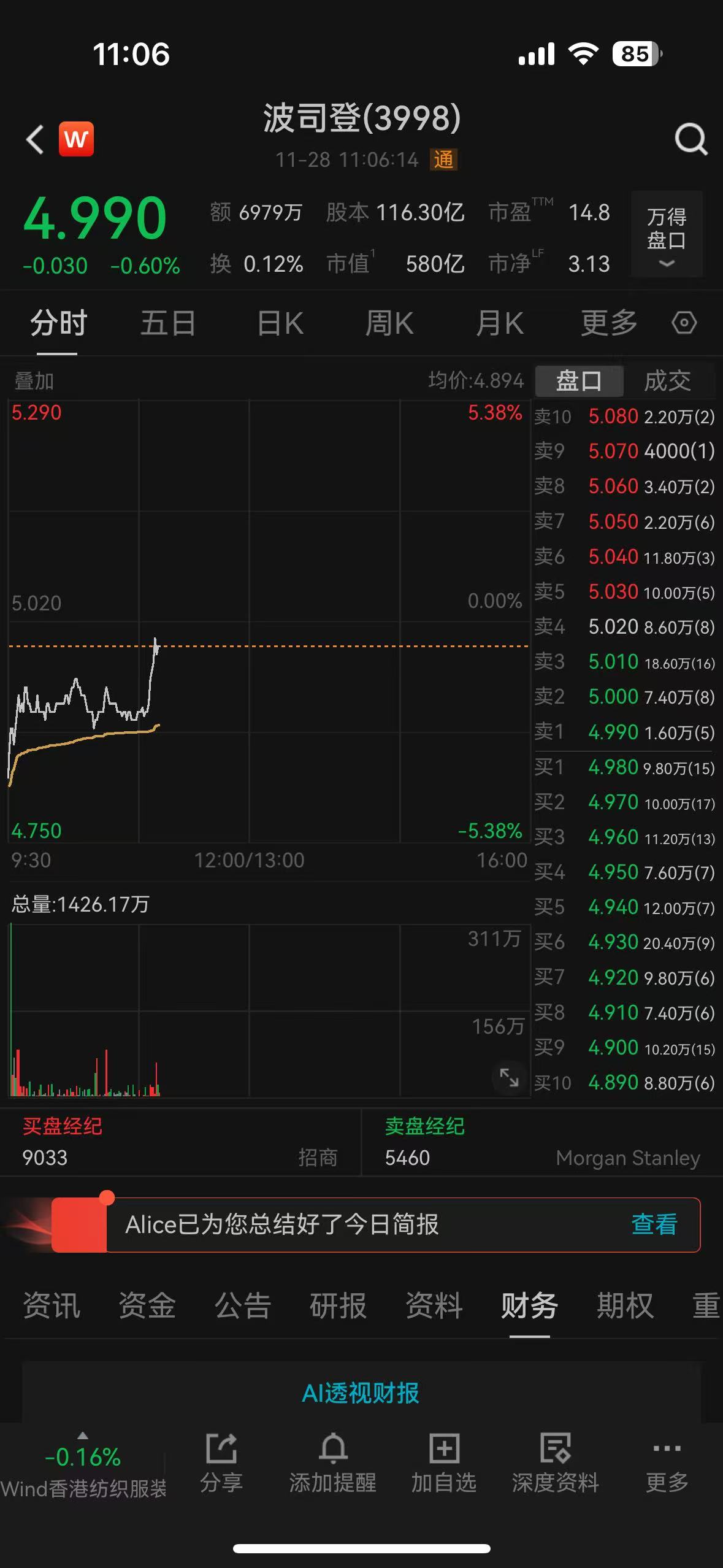This screenshot has height=1568, width=723.
Task: Switch to the 五日 chart tab
Action: 168,323
